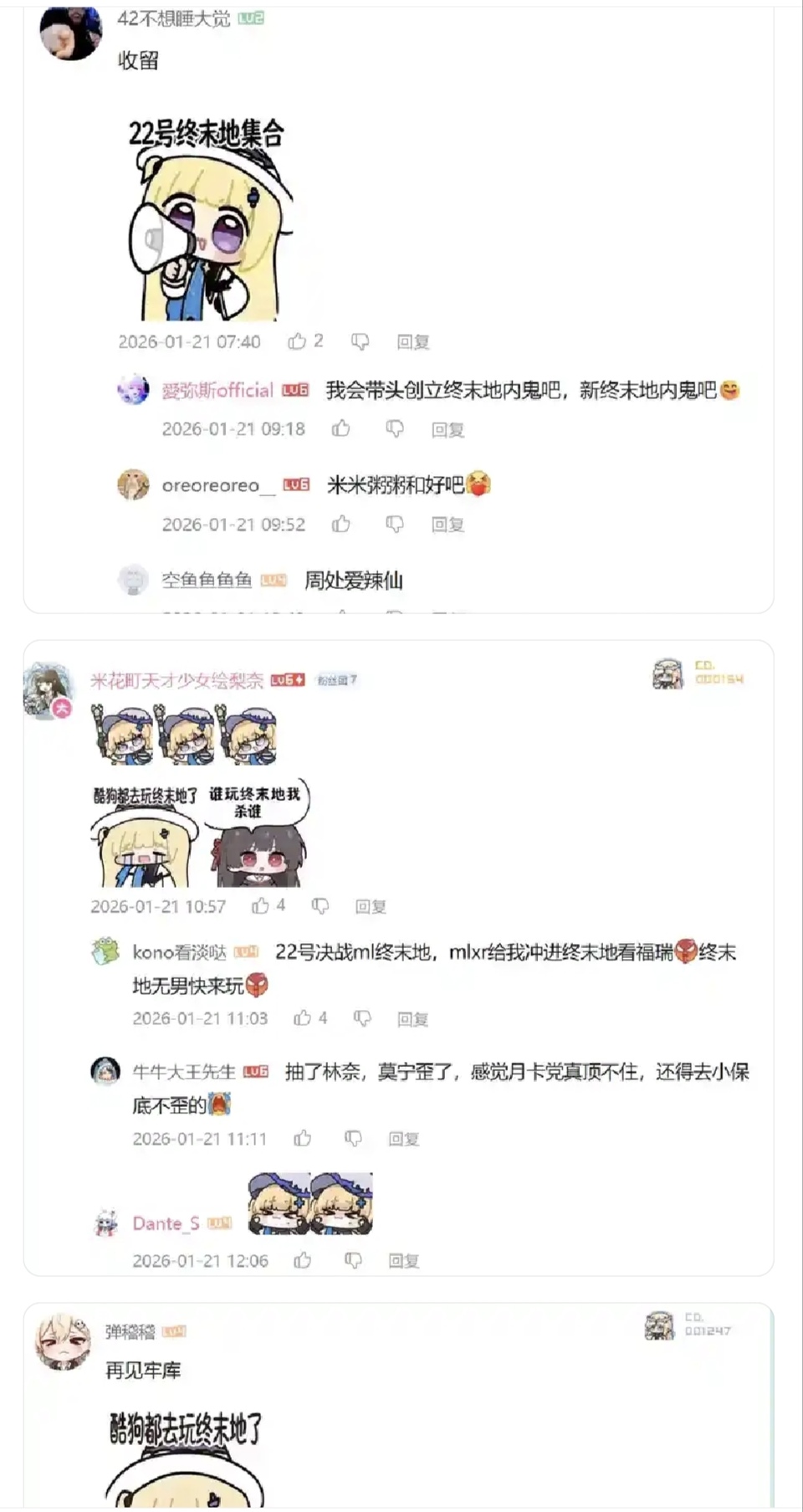Reply to 42不想睡大觉's comment
Viewport: 803px width, 1512px height.
coord(413,341)
